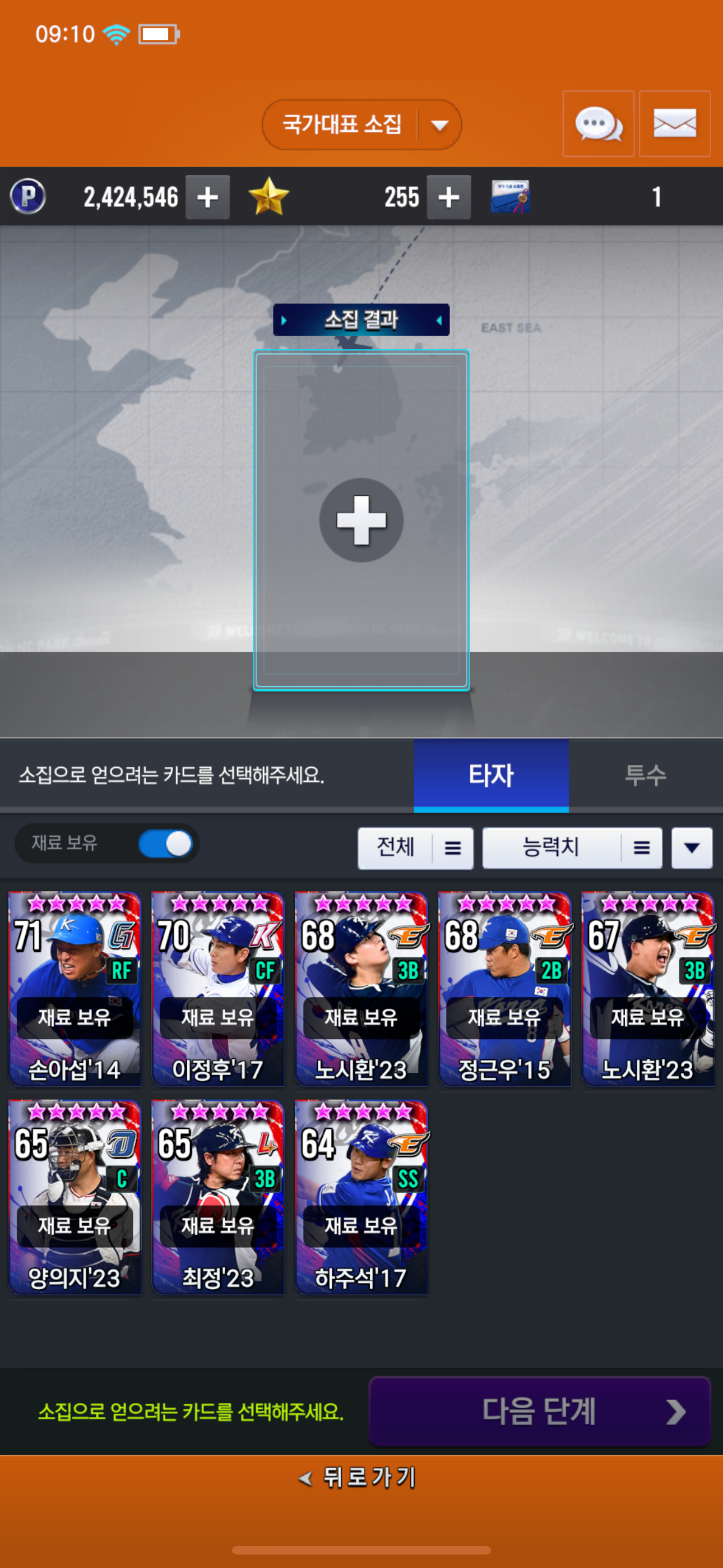
Task: Add more P points with plus button
Action: click(x=207, y=197)
